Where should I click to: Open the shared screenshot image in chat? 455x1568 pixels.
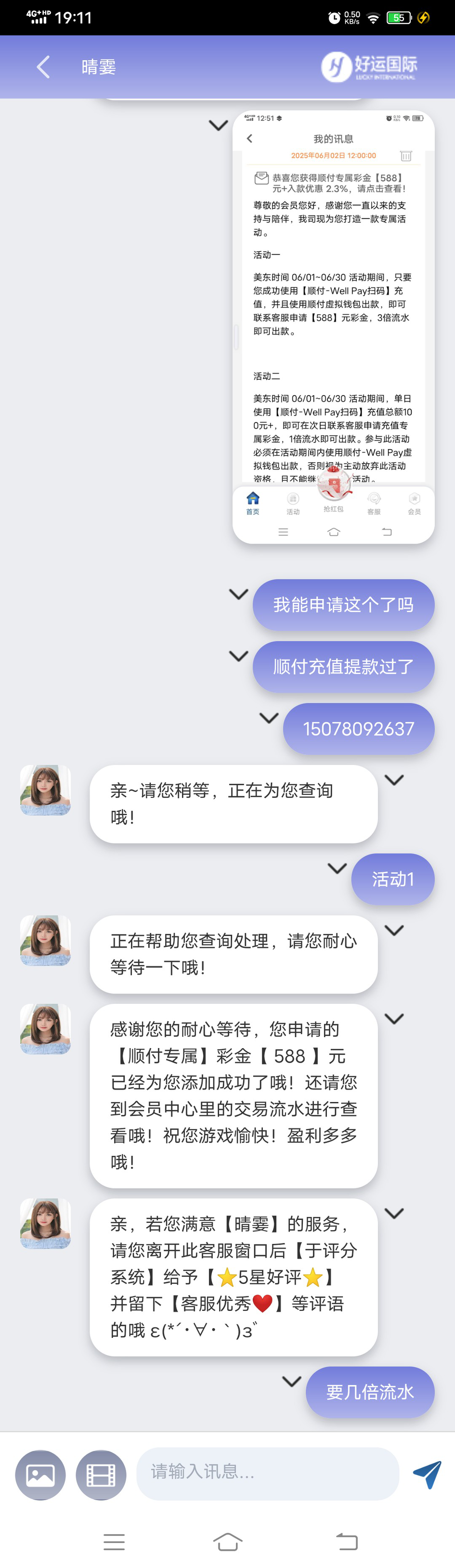tap(333, 326)
